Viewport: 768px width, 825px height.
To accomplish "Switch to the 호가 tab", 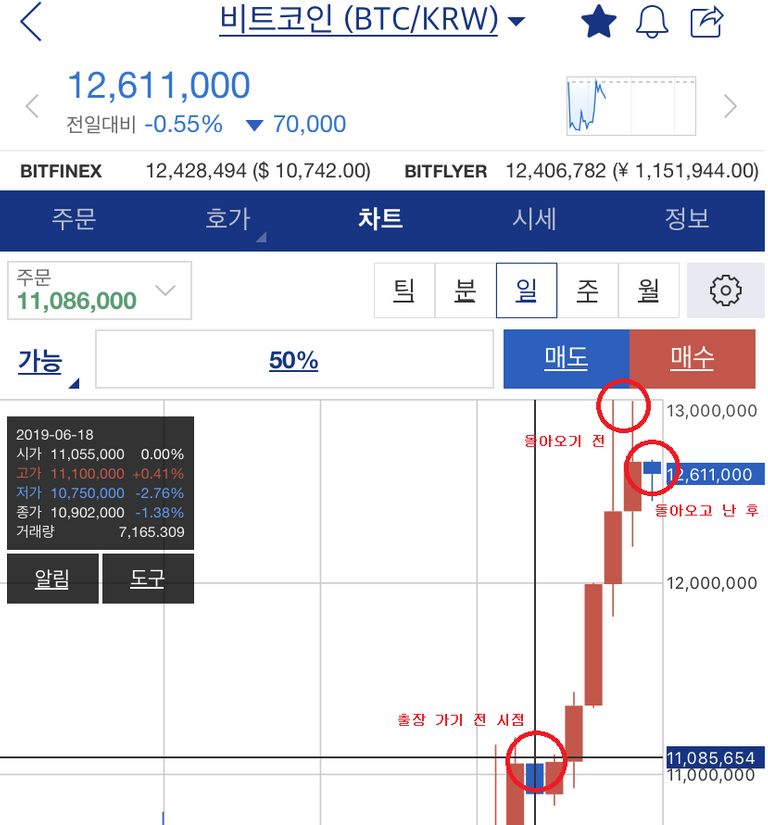I will pos(228,219).
